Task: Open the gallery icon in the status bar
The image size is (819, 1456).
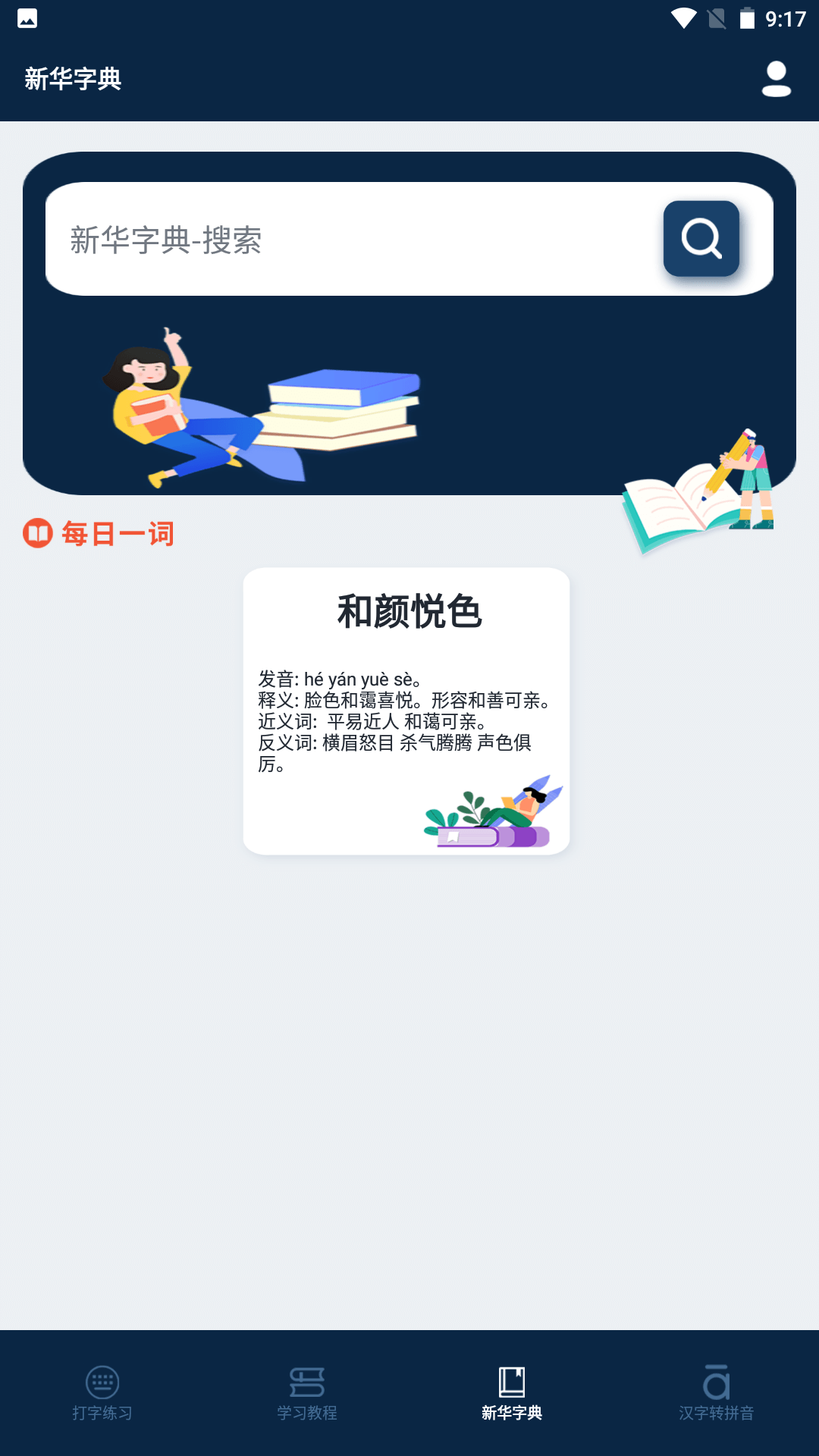Action: (28, 18)
